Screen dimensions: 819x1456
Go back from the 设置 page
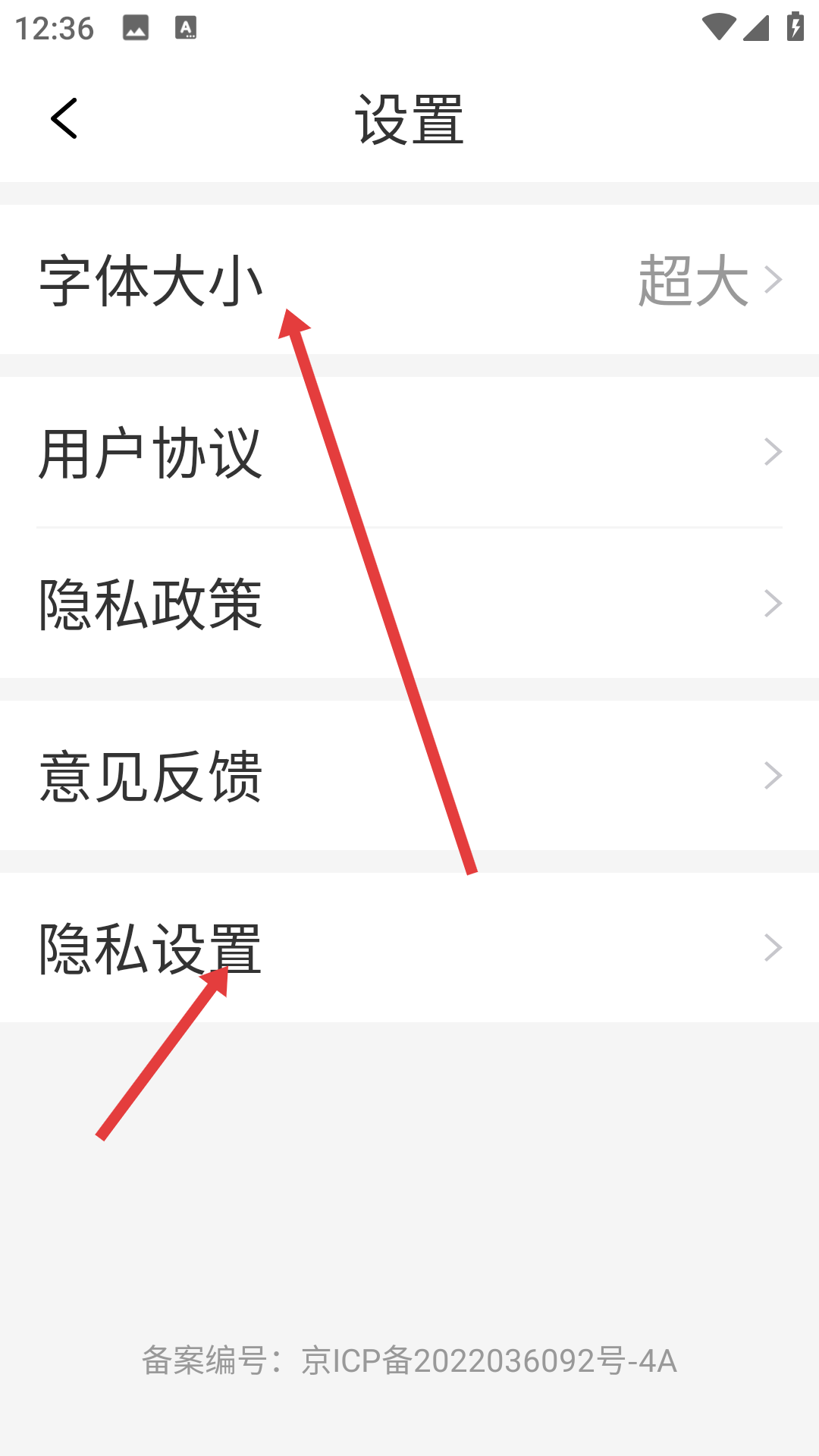coord(64,118)
